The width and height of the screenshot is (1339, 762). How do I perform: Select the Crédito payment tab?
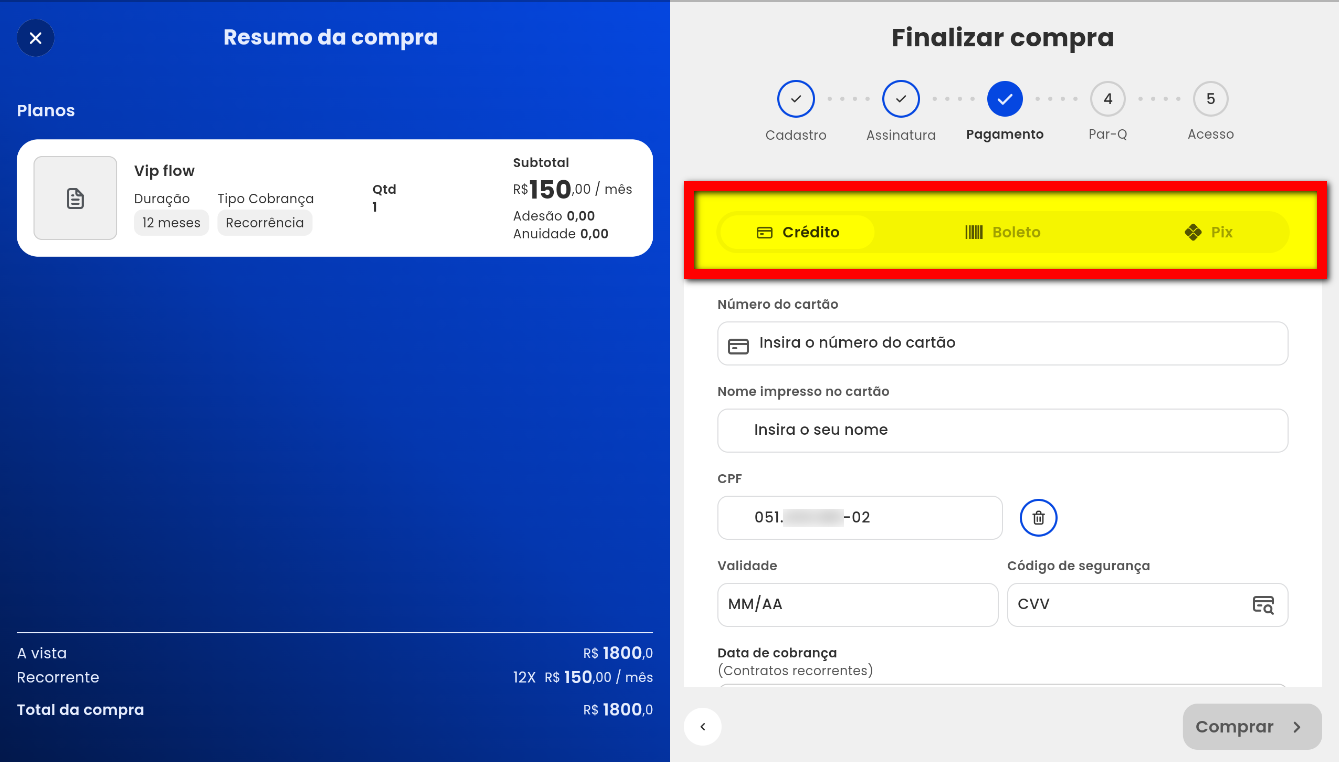click(x=797, y=232)
